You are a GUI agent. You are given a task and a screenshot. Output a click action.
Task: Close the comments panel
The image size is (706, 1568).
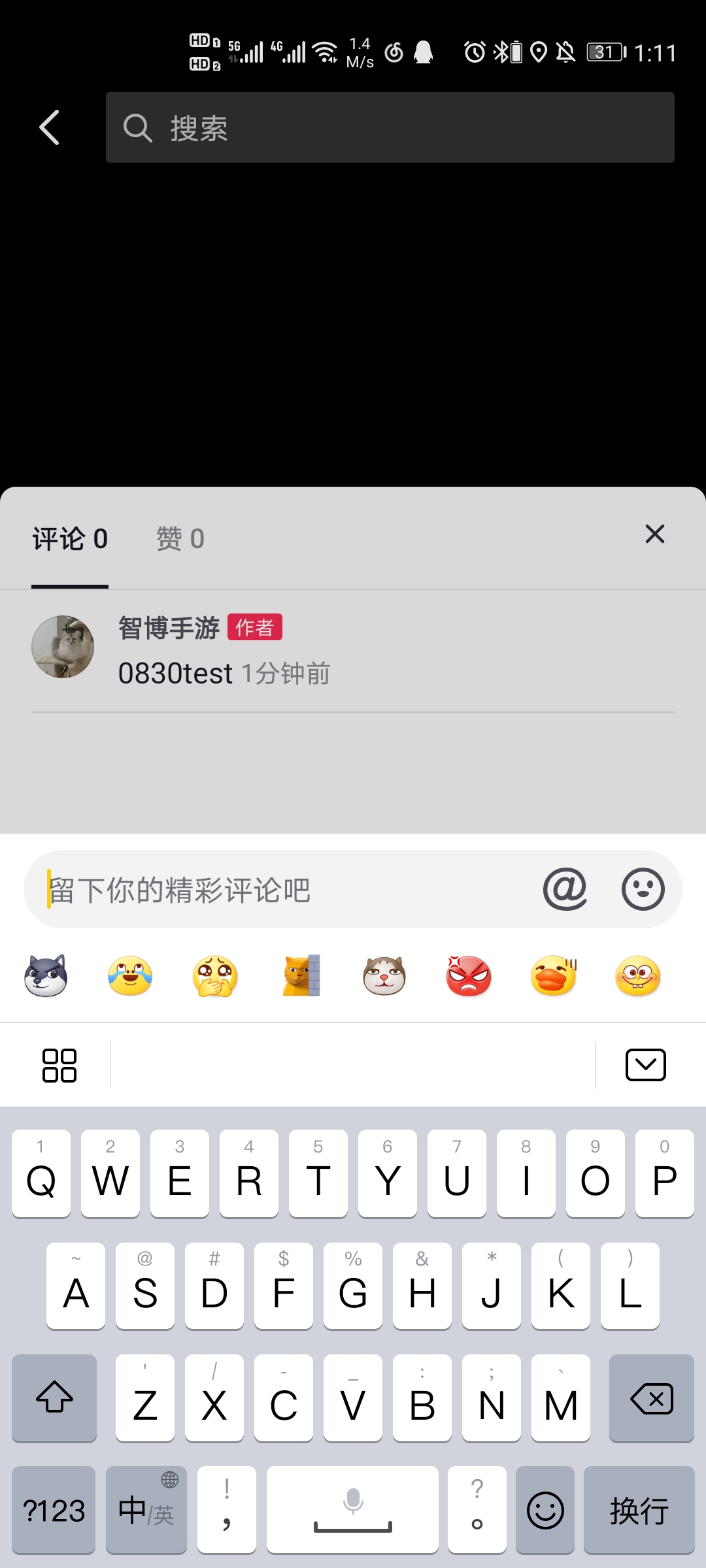coord(654,534)
